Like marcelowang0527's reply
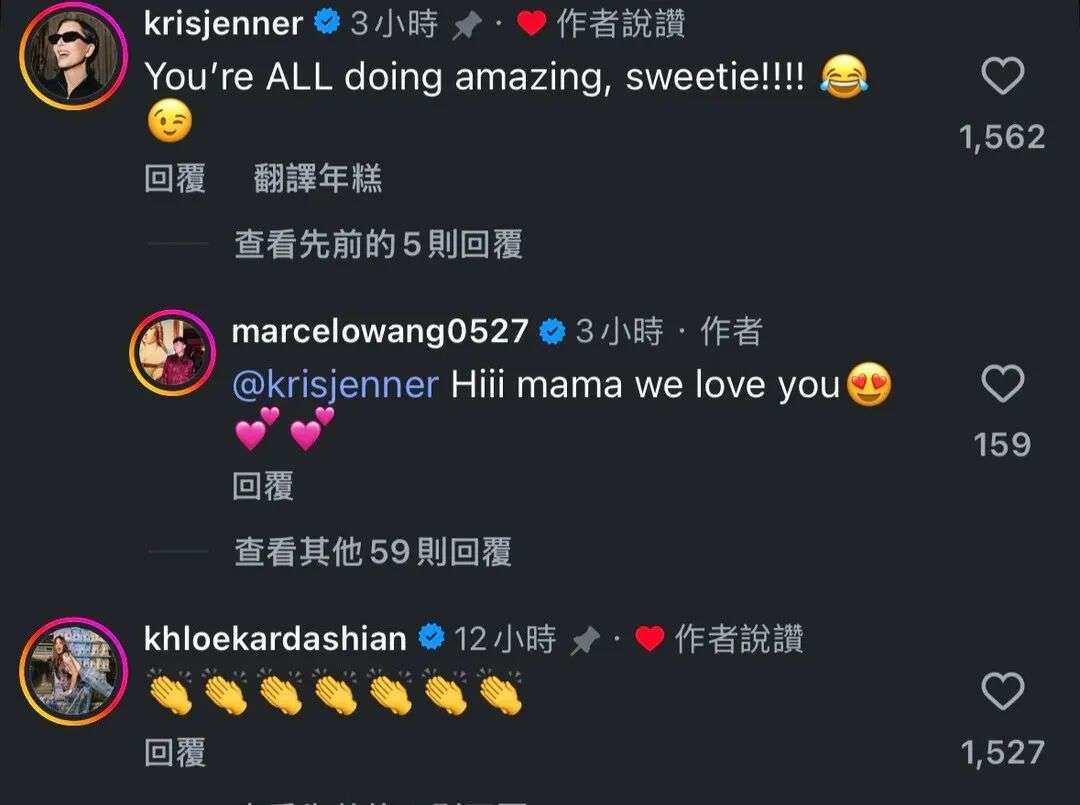This screenshot has height=805, width=1080. coord(1002,385)
